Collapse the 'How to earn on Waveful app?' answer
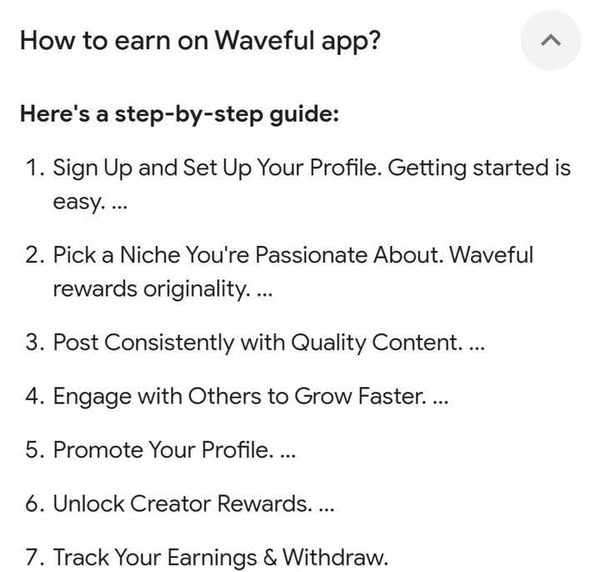 click(x=551, y=42)
